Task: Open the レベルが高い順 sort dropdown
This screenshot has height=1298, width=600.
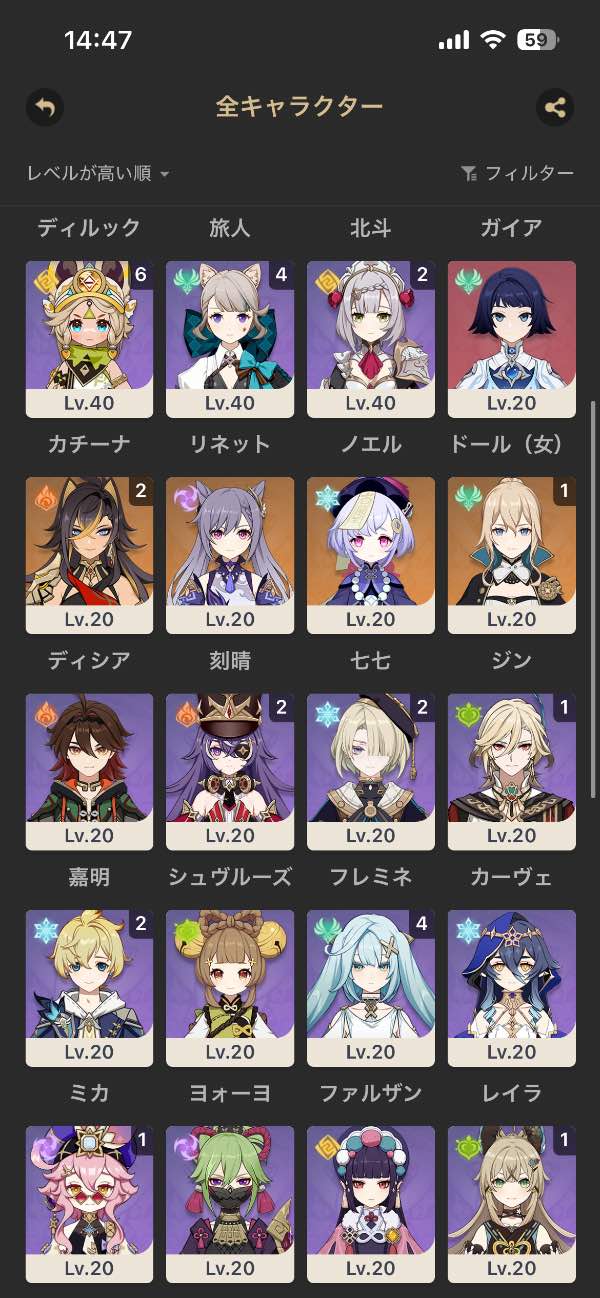Action: pyautogui.click(x=98, y=173)
